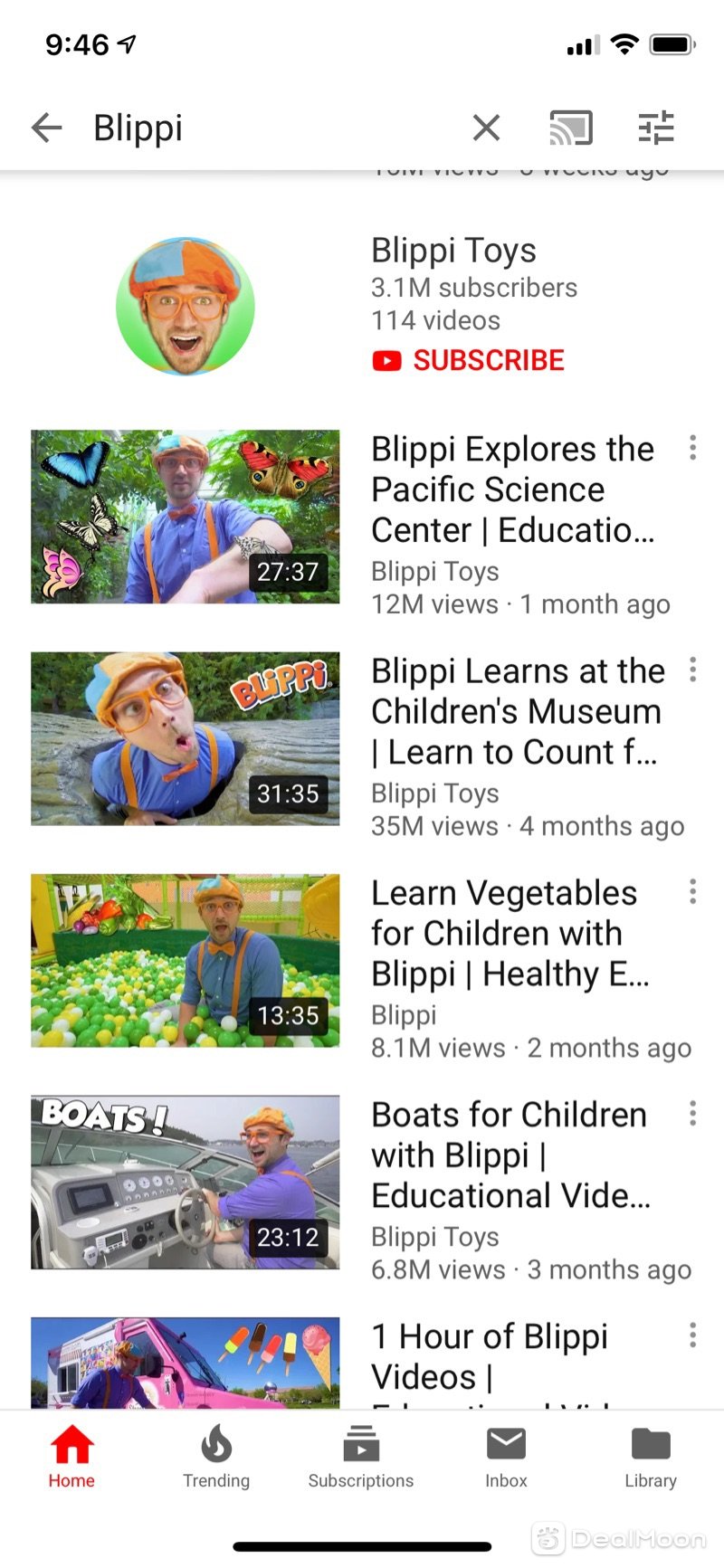Switch to the Subscriptions tab
The height and width of the screenshot is (1568, 724).
[x=361, y=1457]
